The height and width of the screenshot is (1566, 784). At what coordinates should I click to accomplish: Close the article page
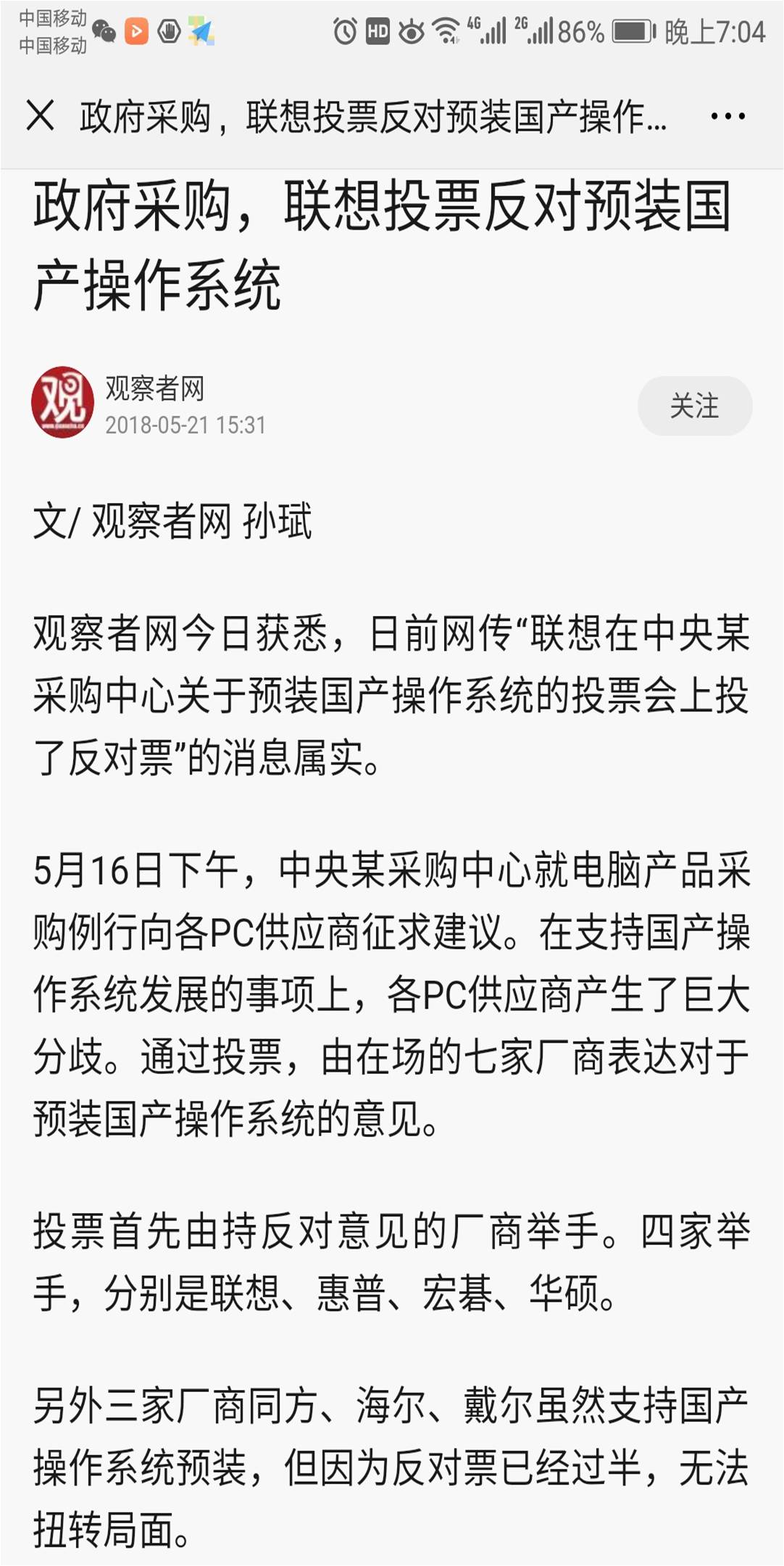coord(41,116)
